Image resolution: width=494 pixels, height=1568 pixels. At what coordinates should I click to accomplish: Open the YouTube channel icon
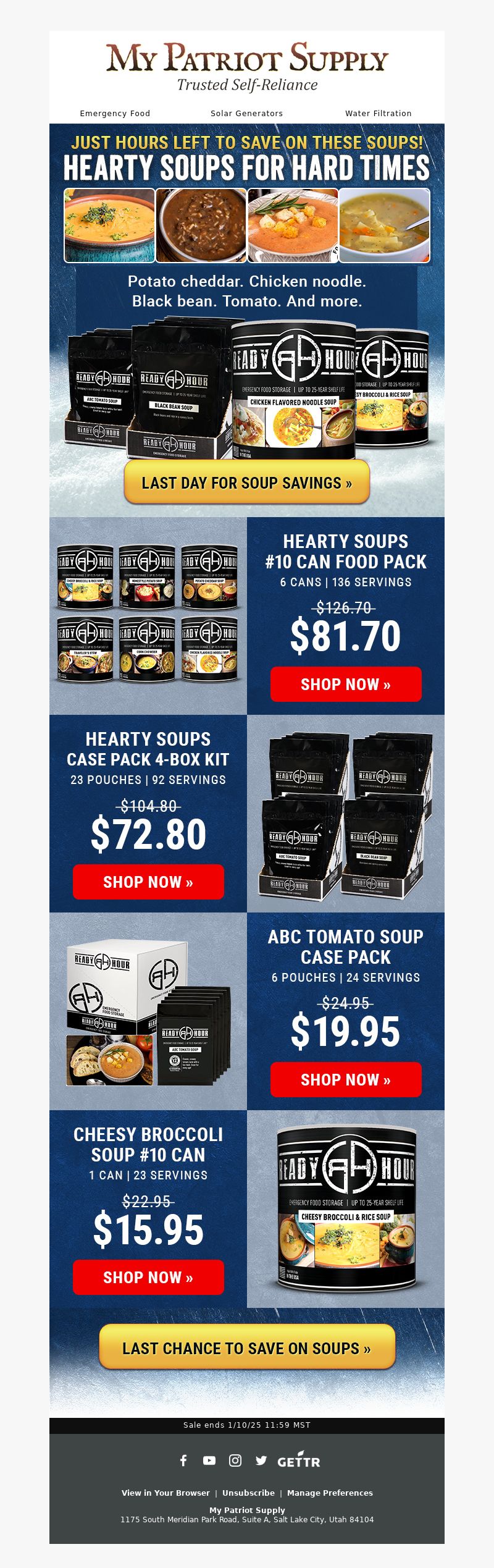point(209,1460)
